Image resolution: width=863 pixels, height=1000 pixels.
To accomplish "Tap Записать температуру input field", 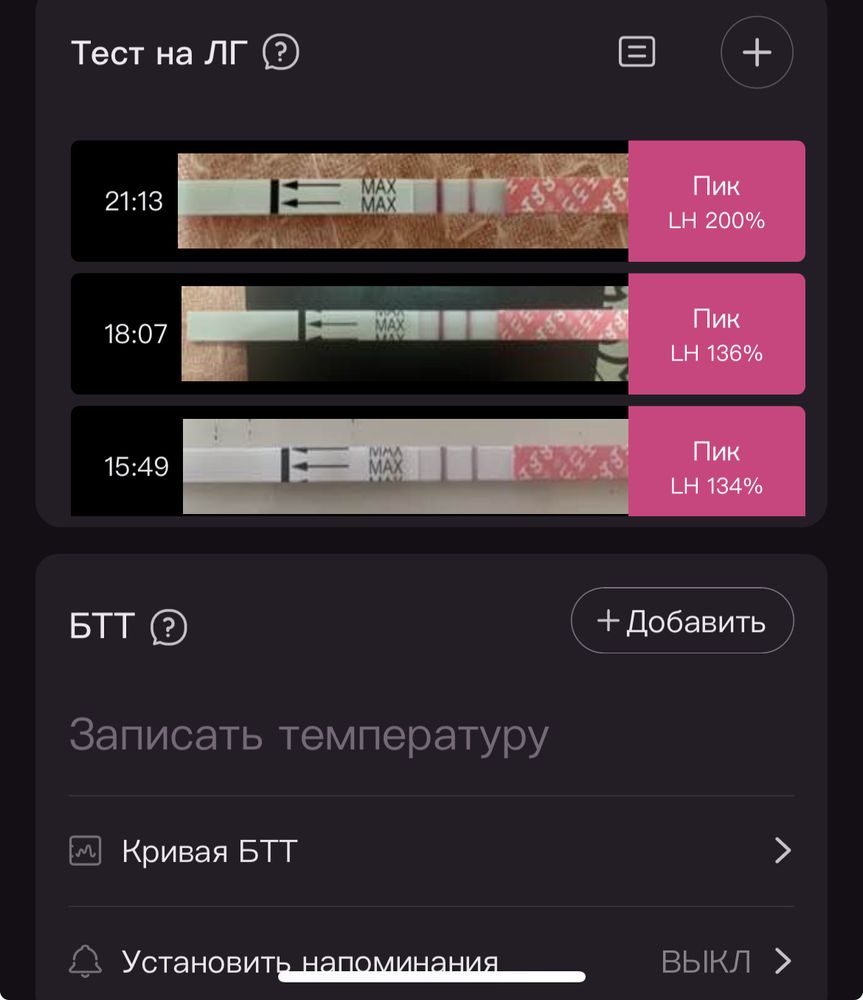I will pyautogui.click(x=307, y=733).
